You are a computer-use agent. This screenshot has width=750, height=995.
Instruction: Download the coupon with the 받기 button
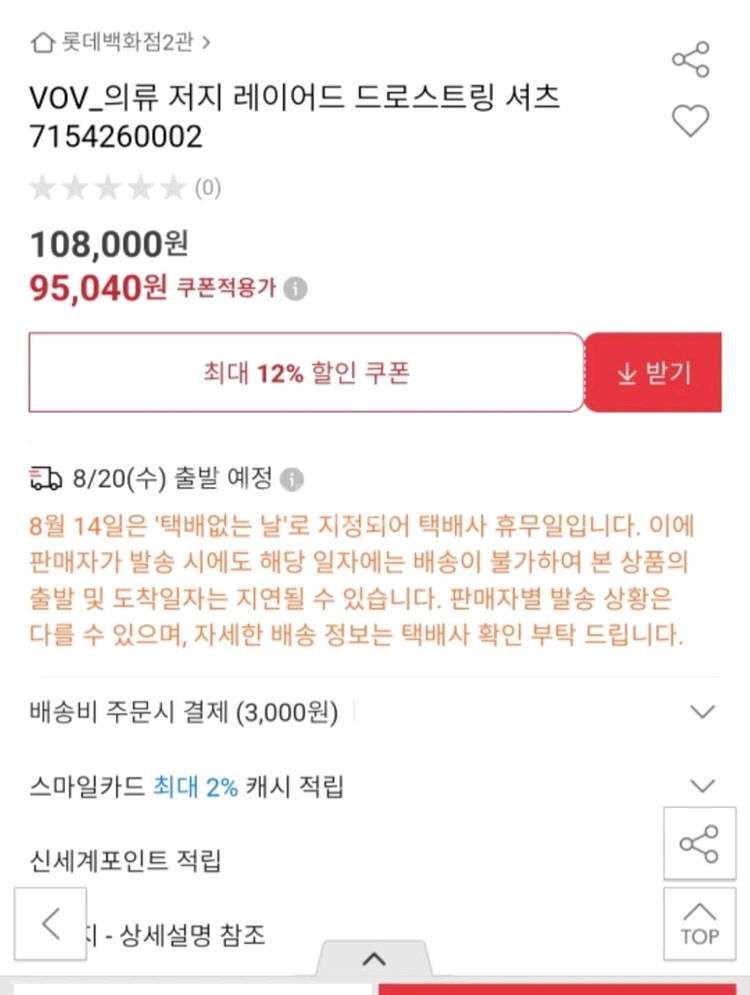pos(654,373)
